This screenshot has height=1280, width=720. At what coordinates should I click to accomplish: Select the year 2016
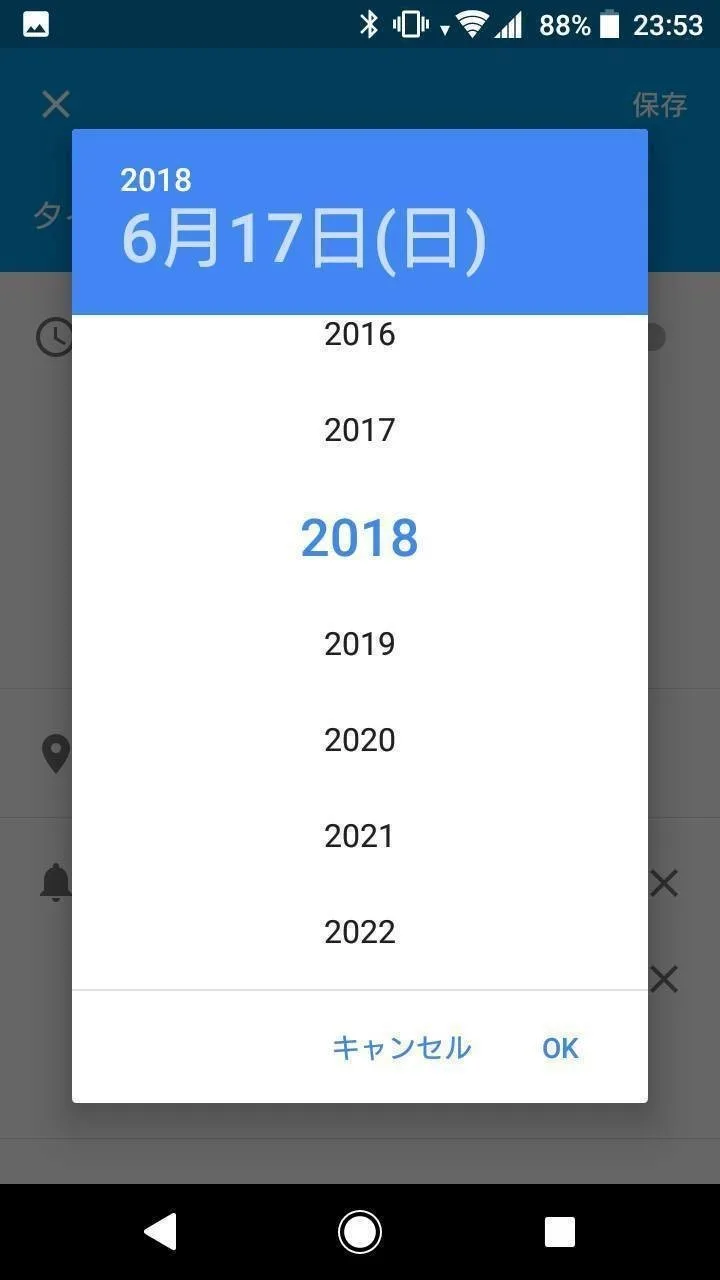click(x=360, y=334)
